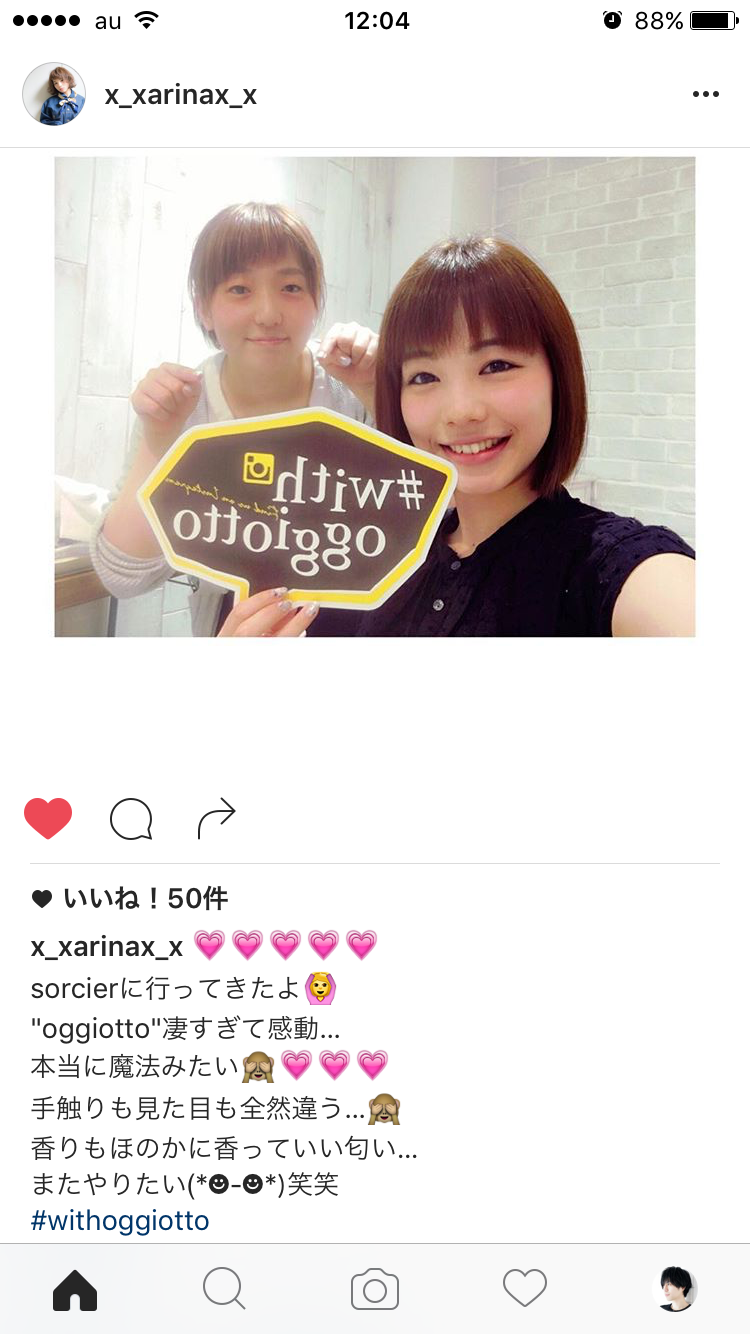This screenshot has height=1334, width=750.
Task: Open the #withoggiotto hashtag
Action: pyautogui.click(x=120, y=1221)
